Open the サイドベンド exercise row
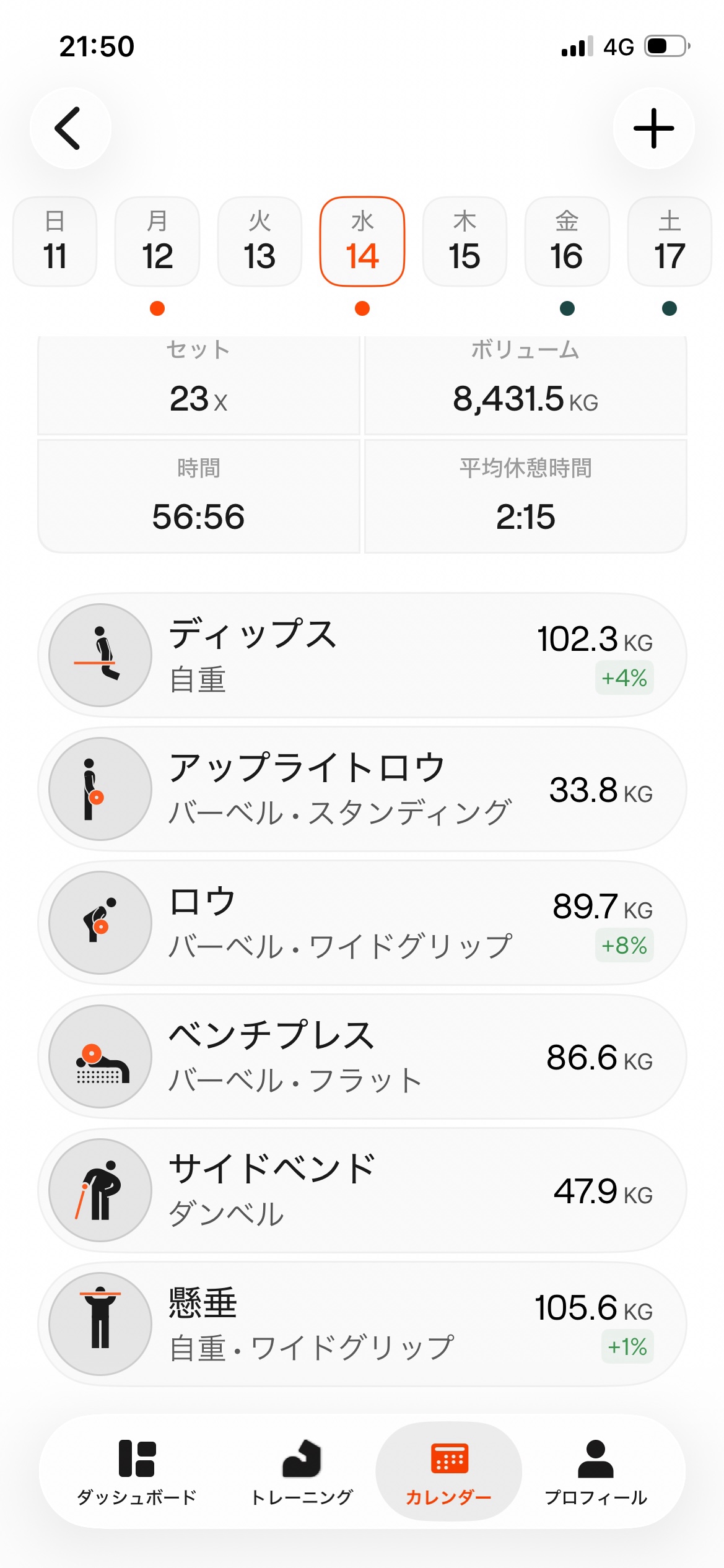Image resolution: width=724 pixels, height=1568 pixels. click(362, 1190)
